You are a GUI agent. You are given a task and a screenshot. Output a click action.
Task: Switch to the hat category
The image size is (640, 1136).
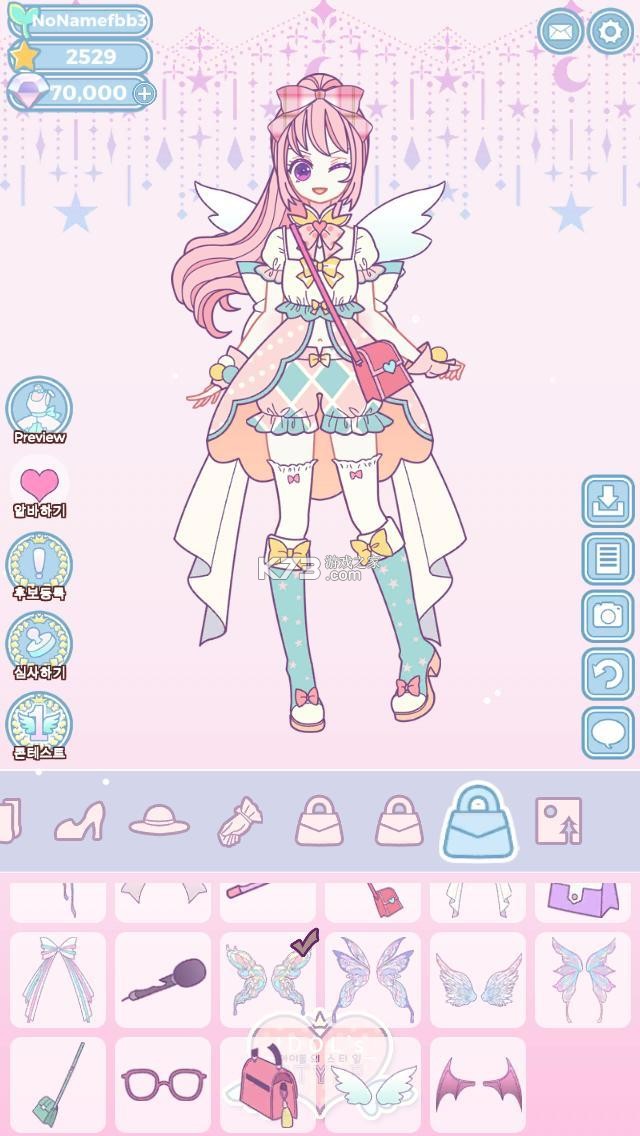coord(159,821)
